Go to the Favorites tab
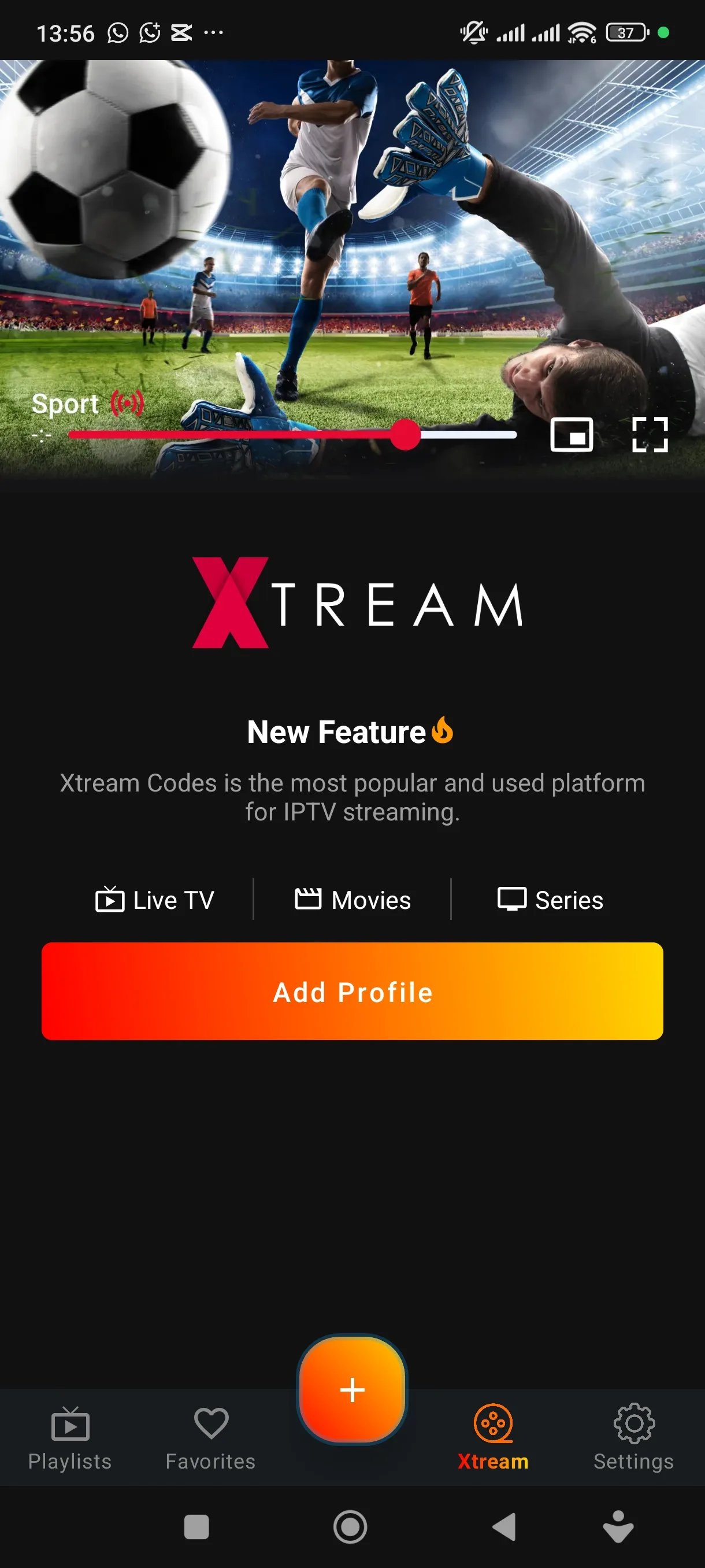 pyautogui.click(x=210, y=1436)
